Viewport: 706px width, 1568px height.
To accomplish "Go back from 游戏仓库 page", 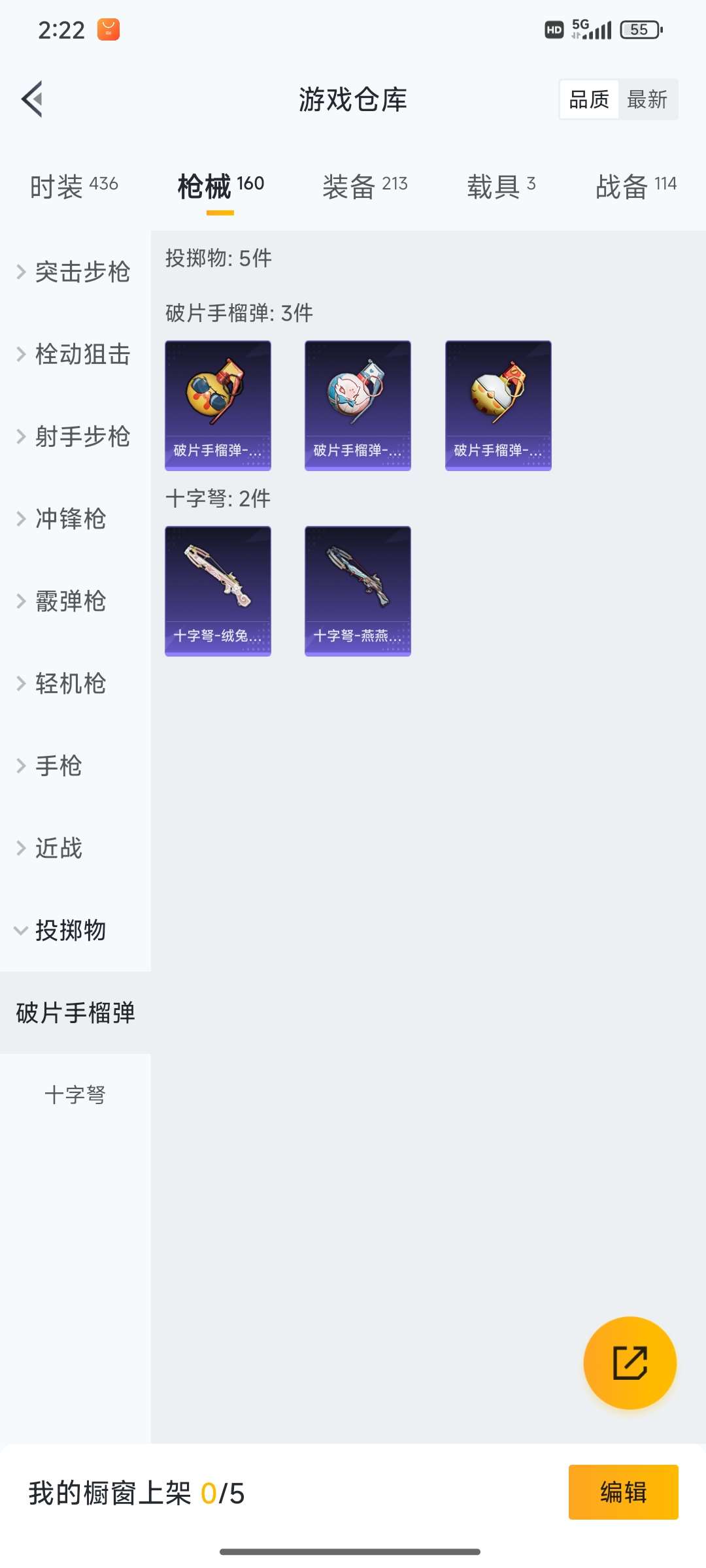I will pos(33,99).
